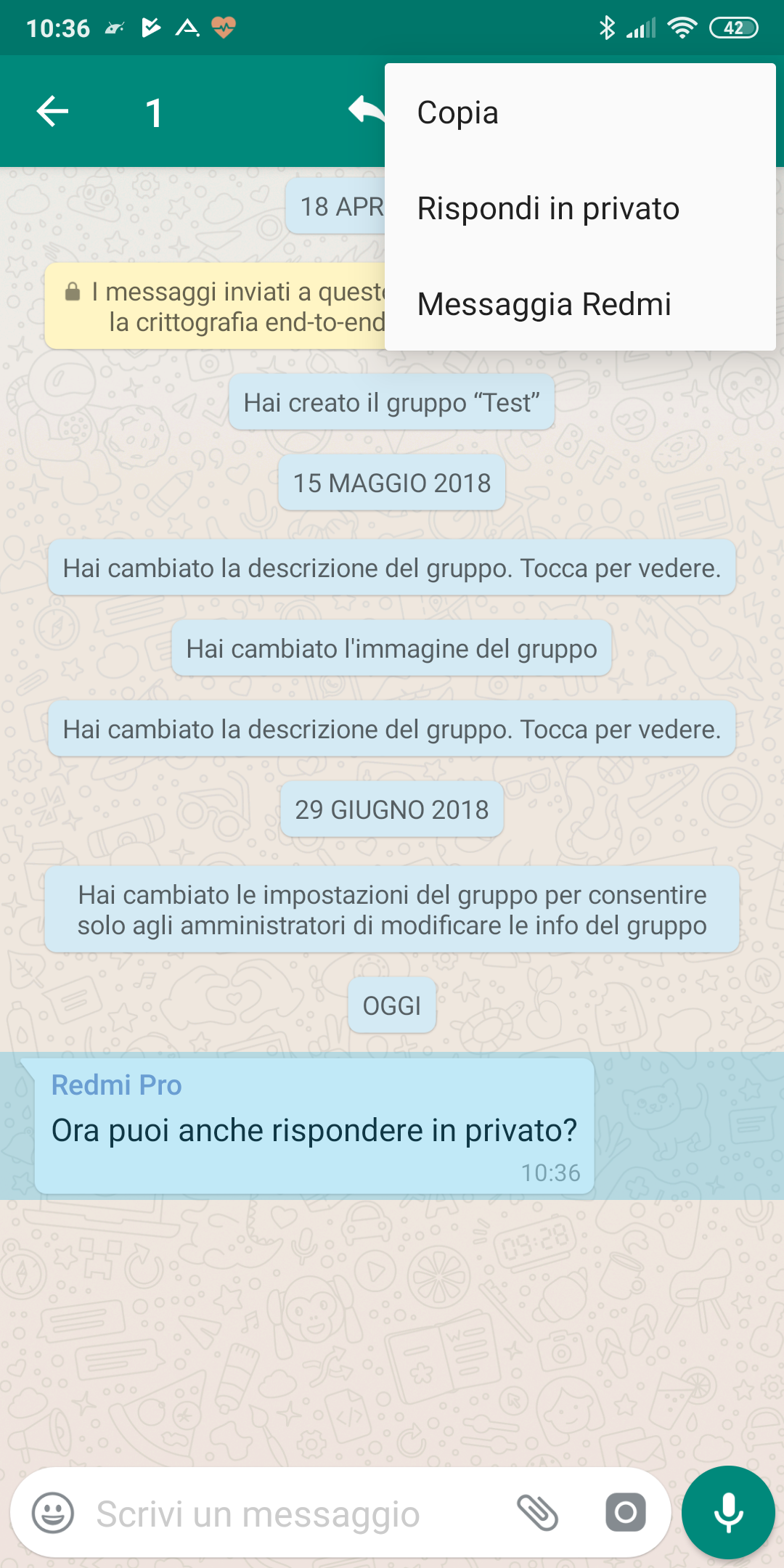This screenshot has height=1568, width=784.
Task: Focus the Scrivi un messaggio field
Action: click(x=290, y=1514)
